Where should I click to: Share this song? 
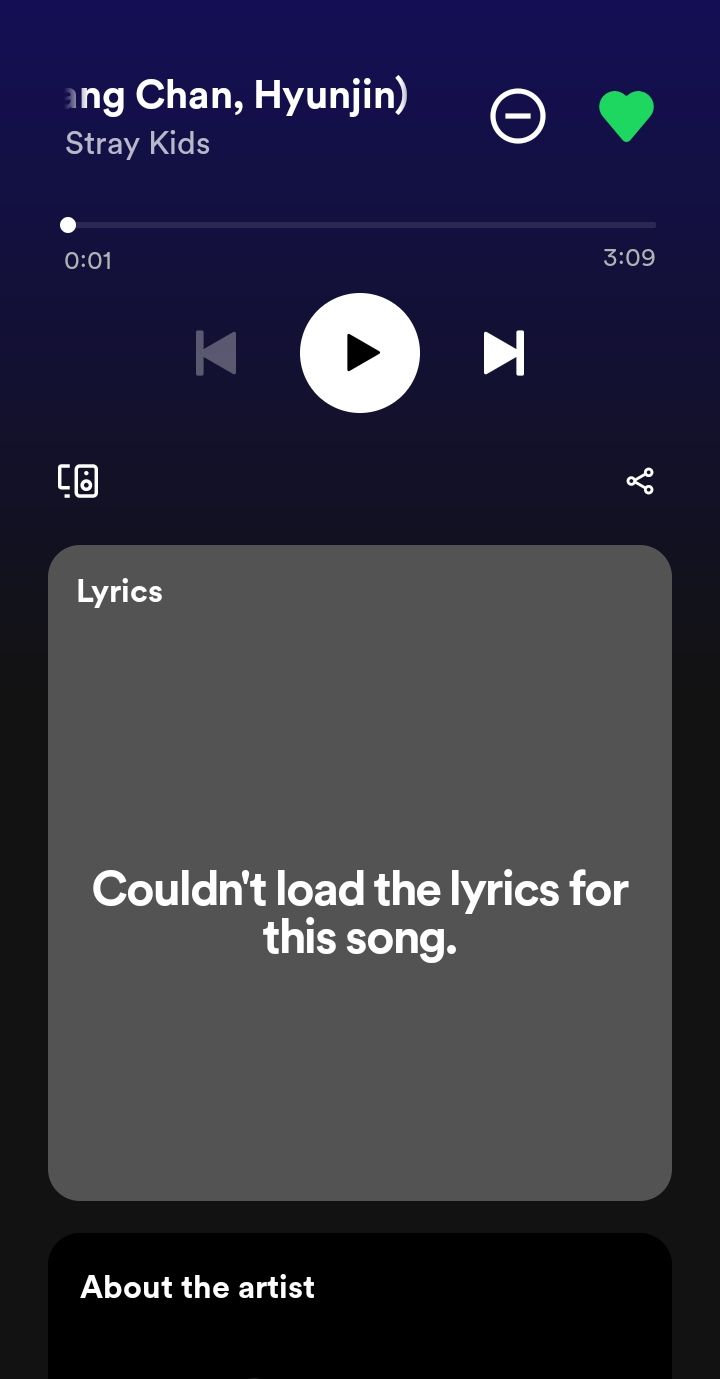click(x=640, y=481)
